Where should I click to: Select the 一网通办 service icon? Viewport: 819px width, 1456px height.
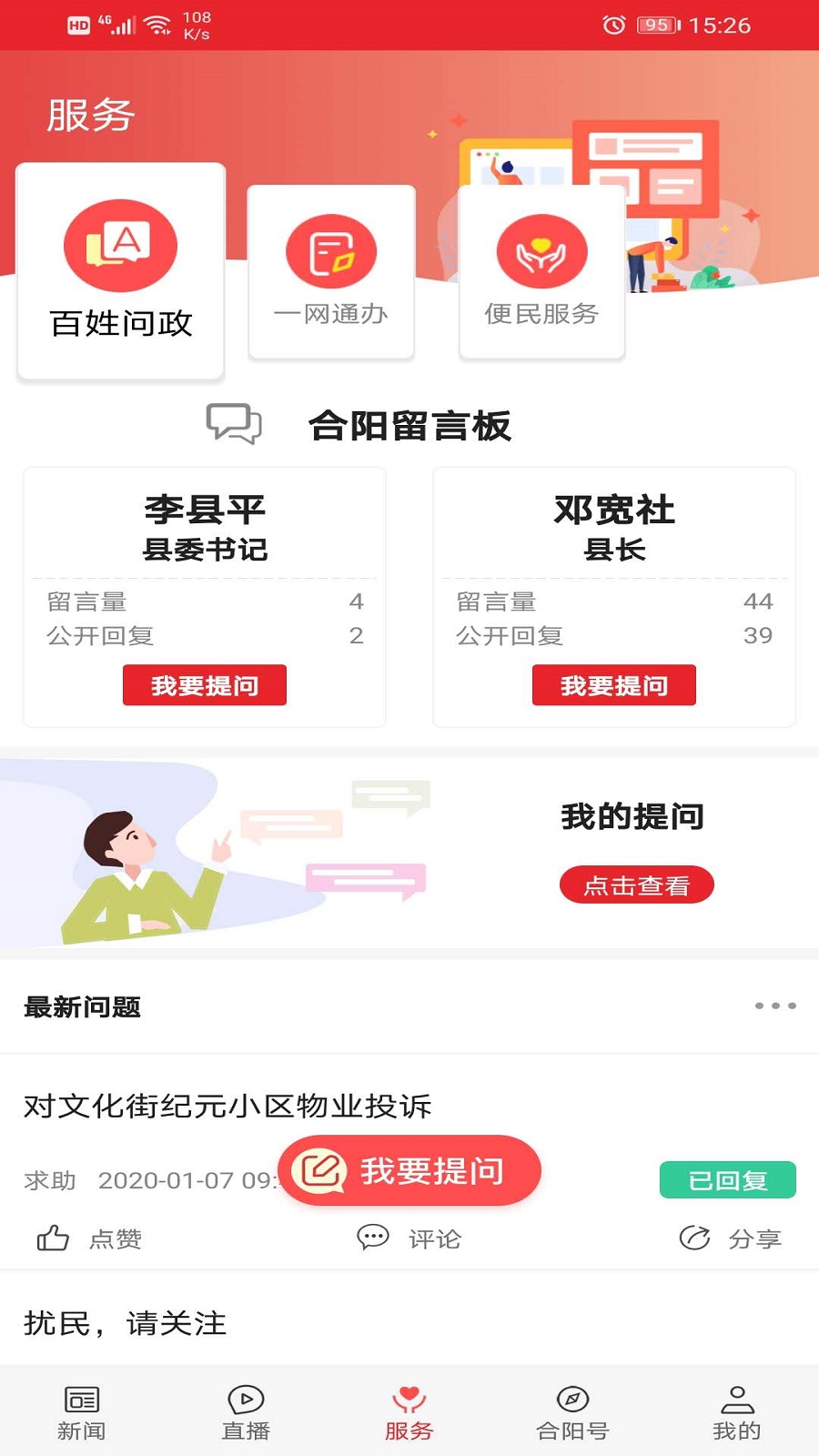(330, 264)
